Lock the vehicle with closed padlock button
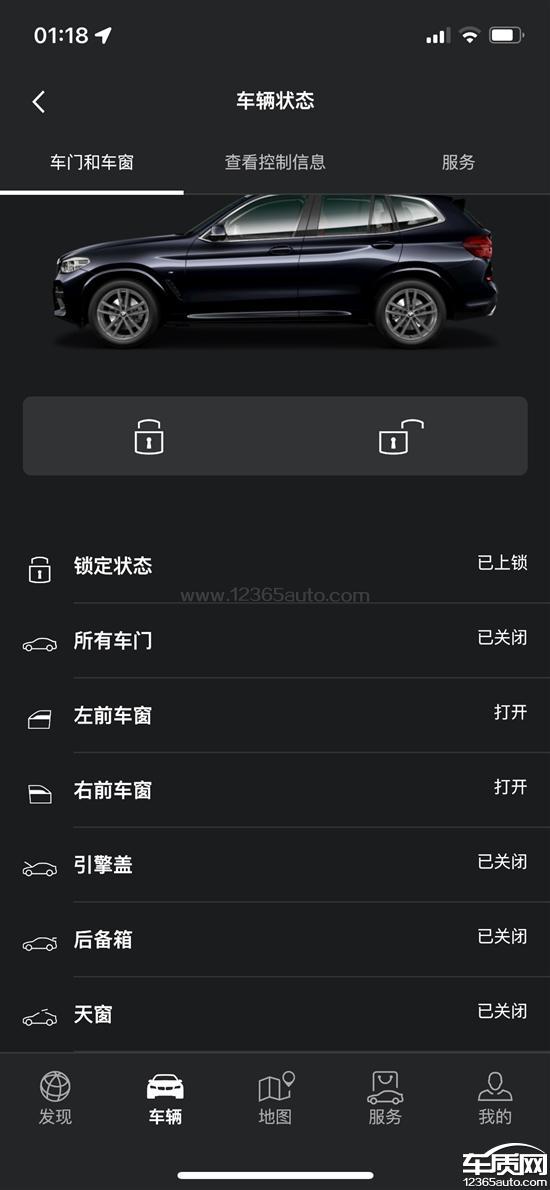The width and height of the screenshot is (550, 1190). coord(149,436)
